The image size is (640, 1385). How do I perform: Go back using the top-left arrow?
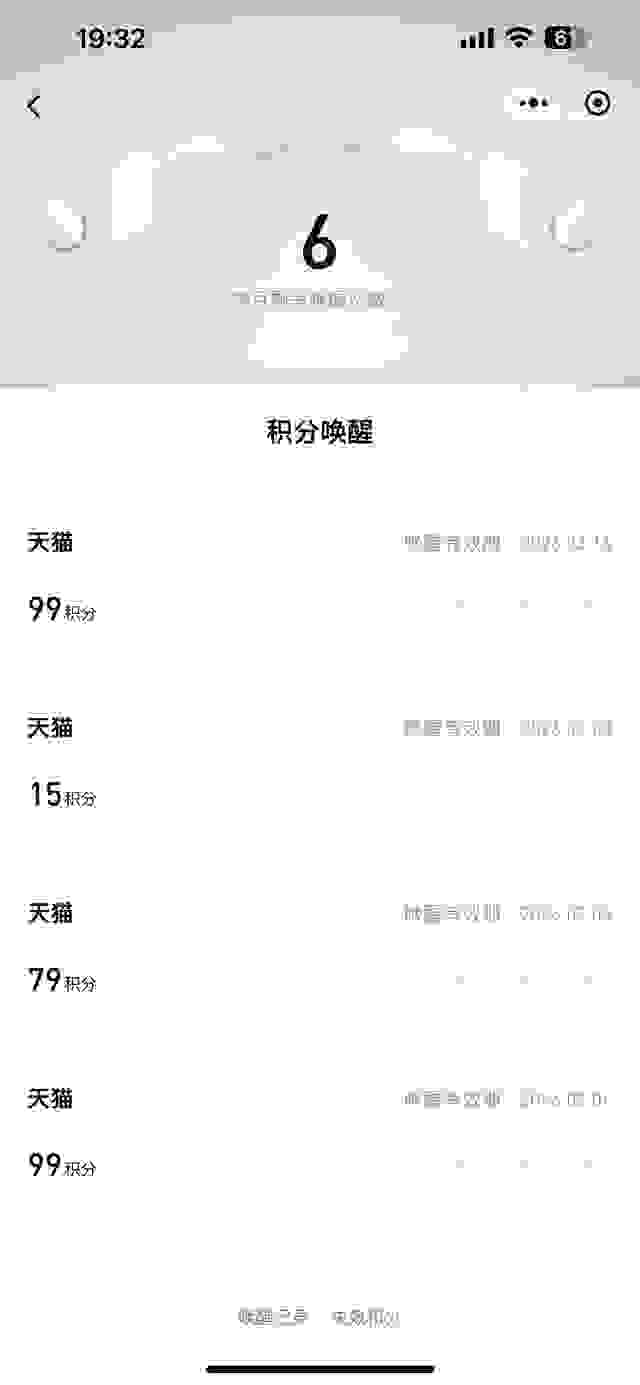coord(35,106)
